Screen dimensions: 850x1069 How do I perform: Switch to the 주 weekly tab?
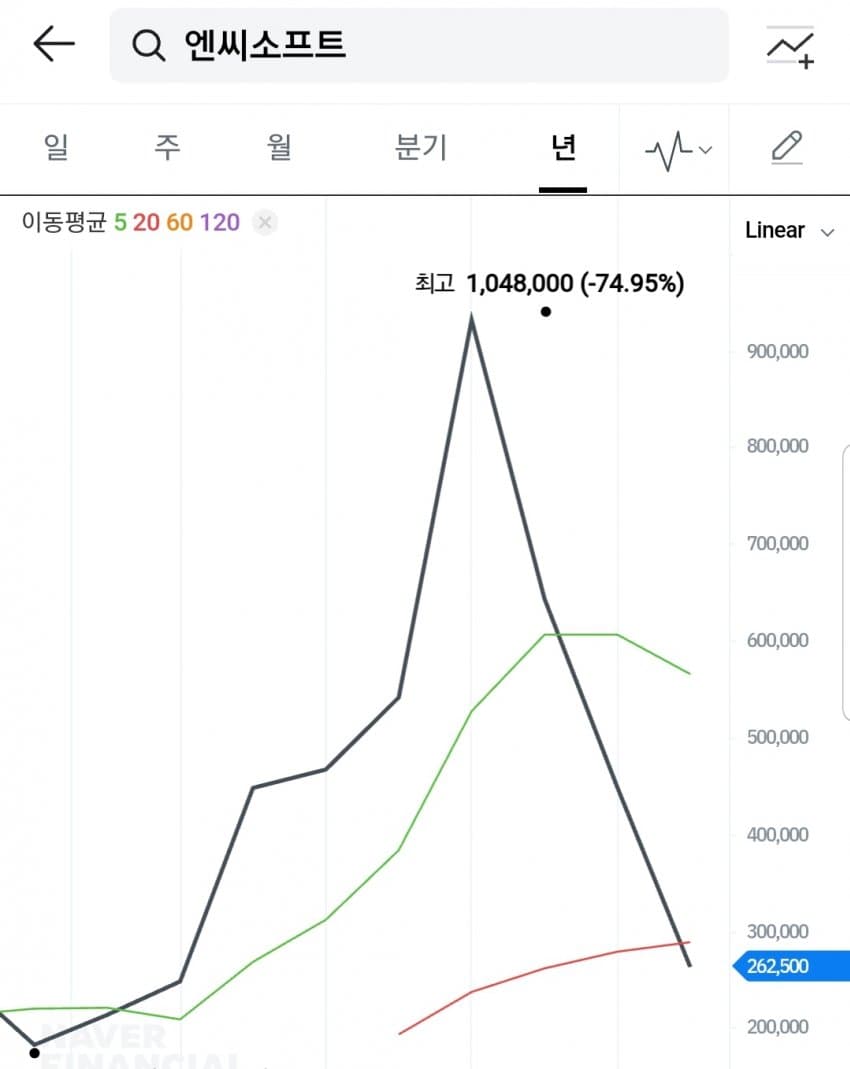click(x=167, y=148)
